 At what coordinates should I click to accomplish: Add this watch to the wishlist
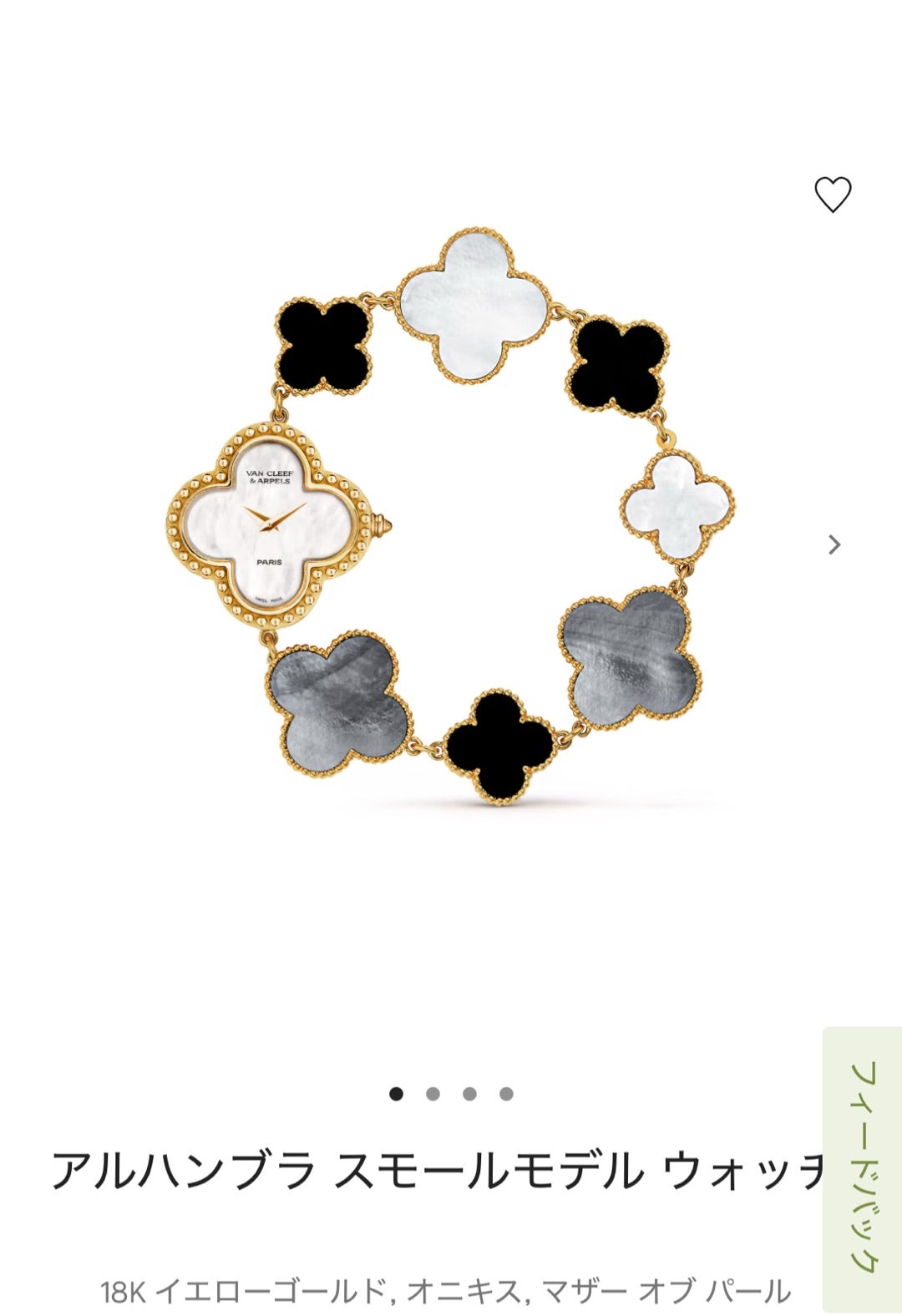[x=832, y=195]
